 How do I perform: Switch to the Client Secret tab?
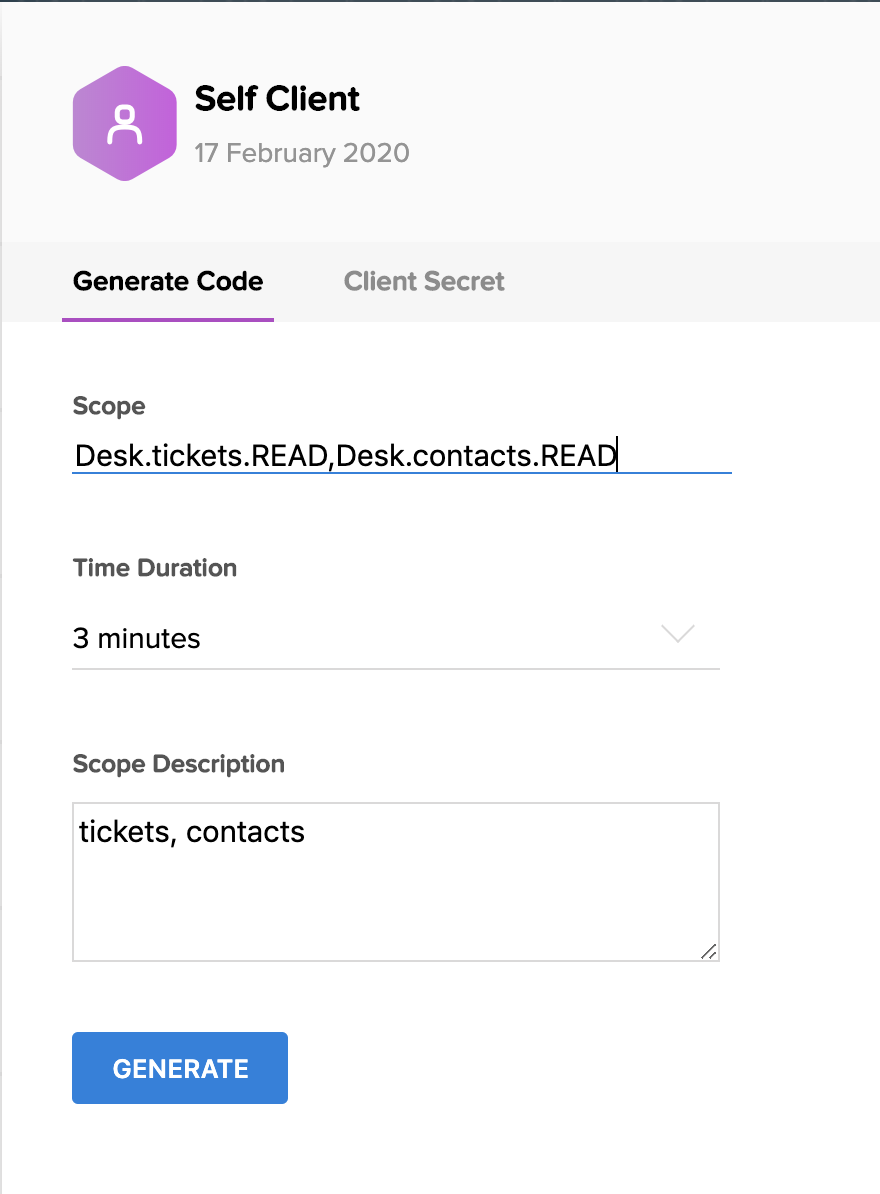tap(424, 282)
